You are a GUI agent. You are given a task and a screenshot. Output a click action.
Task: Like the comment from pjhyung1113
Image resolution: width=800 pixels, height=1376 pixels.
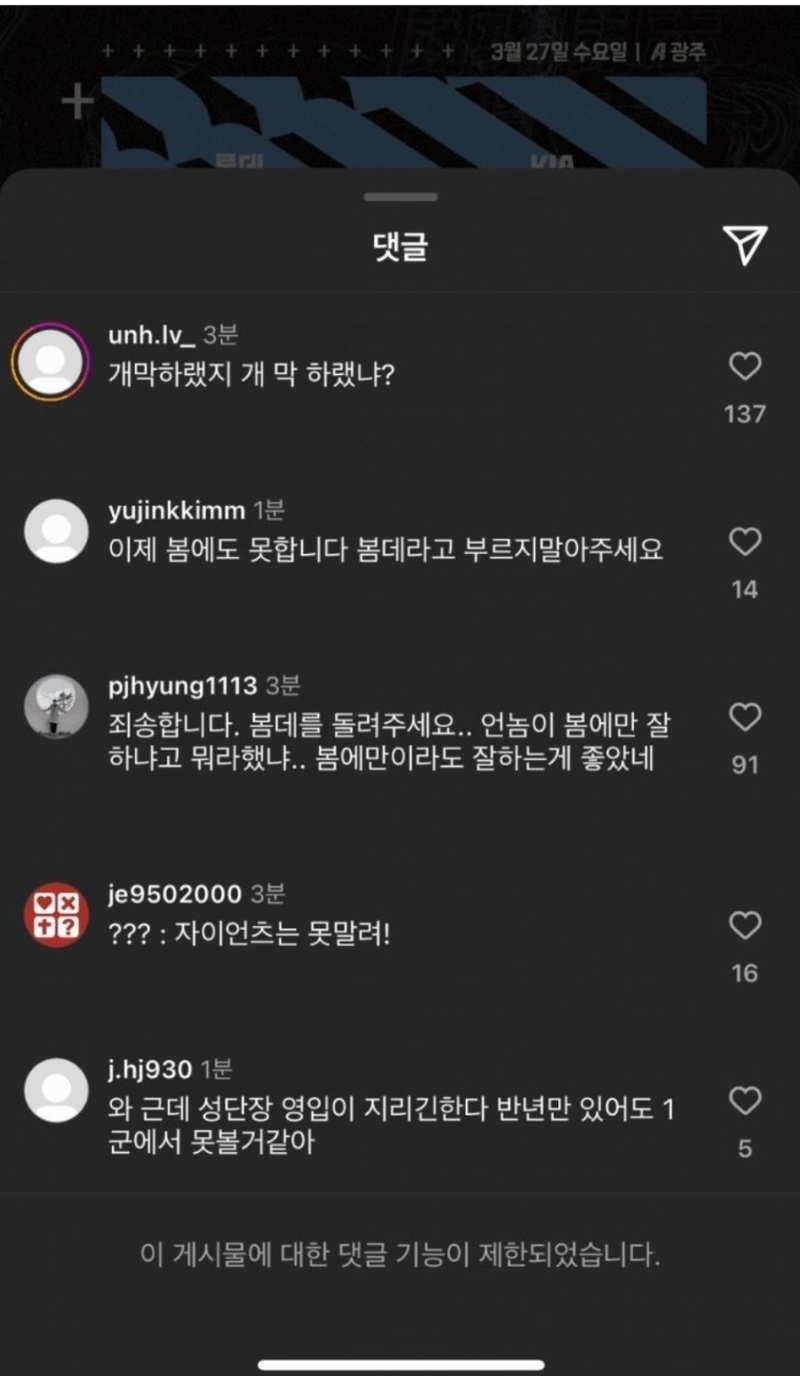click(x=745, y=717)
